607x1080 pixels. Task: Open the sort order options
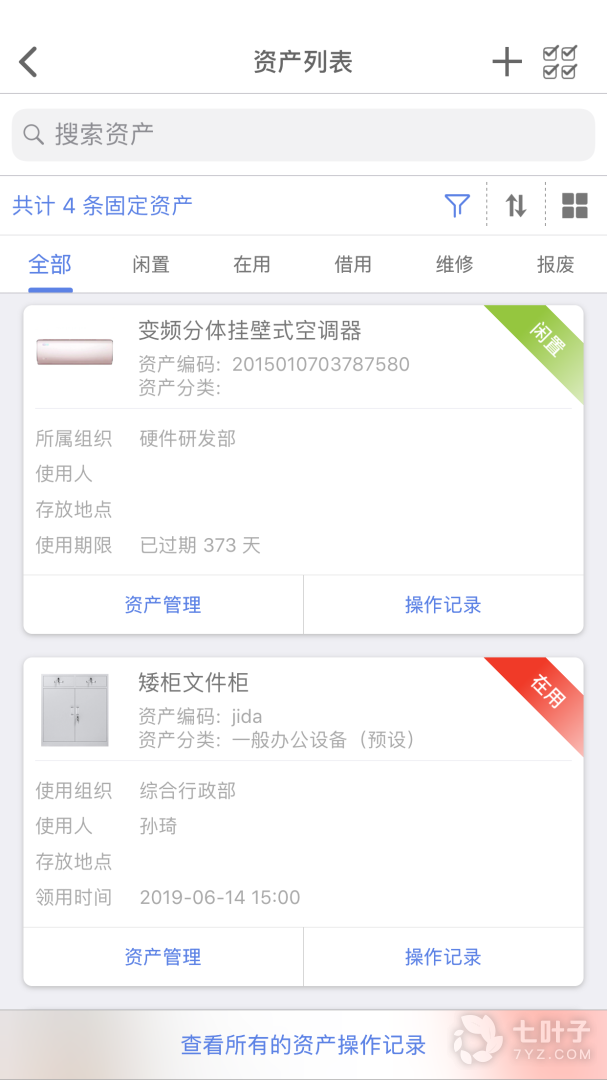(x=516, y=206)
